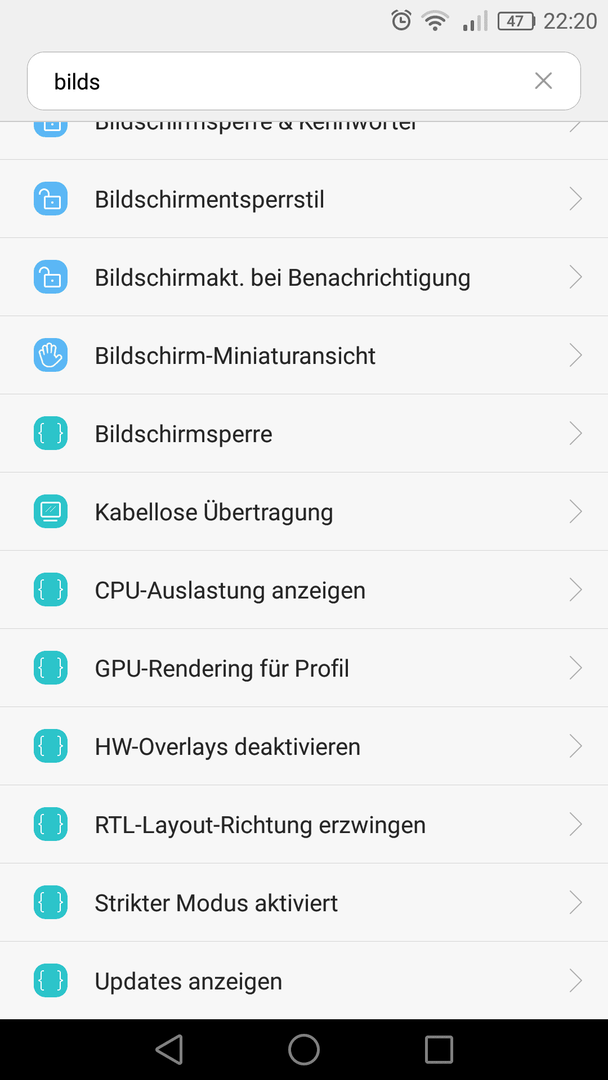Image resolution: width=608 pixels, height=1080 pixels.
Task: Open Bildschirmentsperrstil setting
Action: click(304, 199)
